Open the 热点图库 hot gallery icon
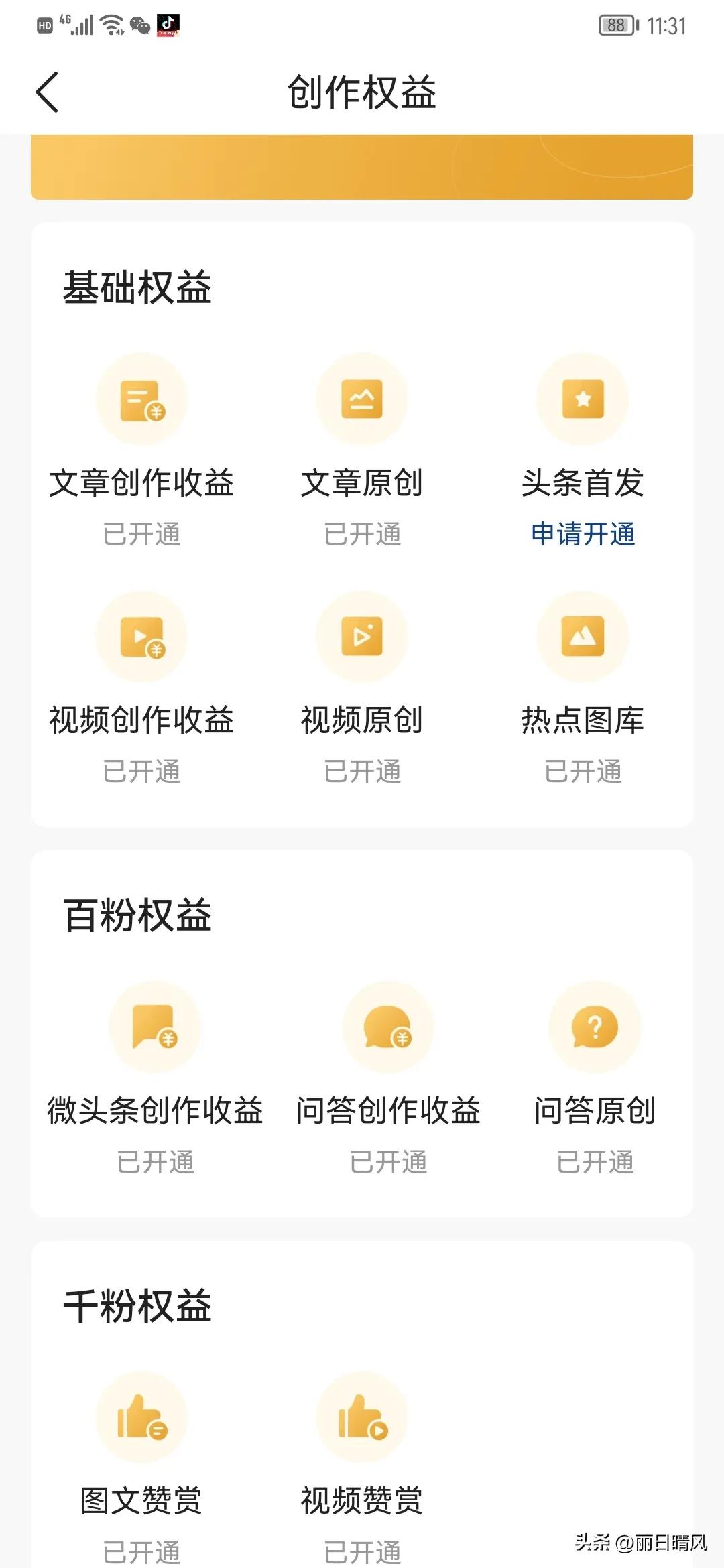Viewport: 724px width, 1568px height. 583,637
